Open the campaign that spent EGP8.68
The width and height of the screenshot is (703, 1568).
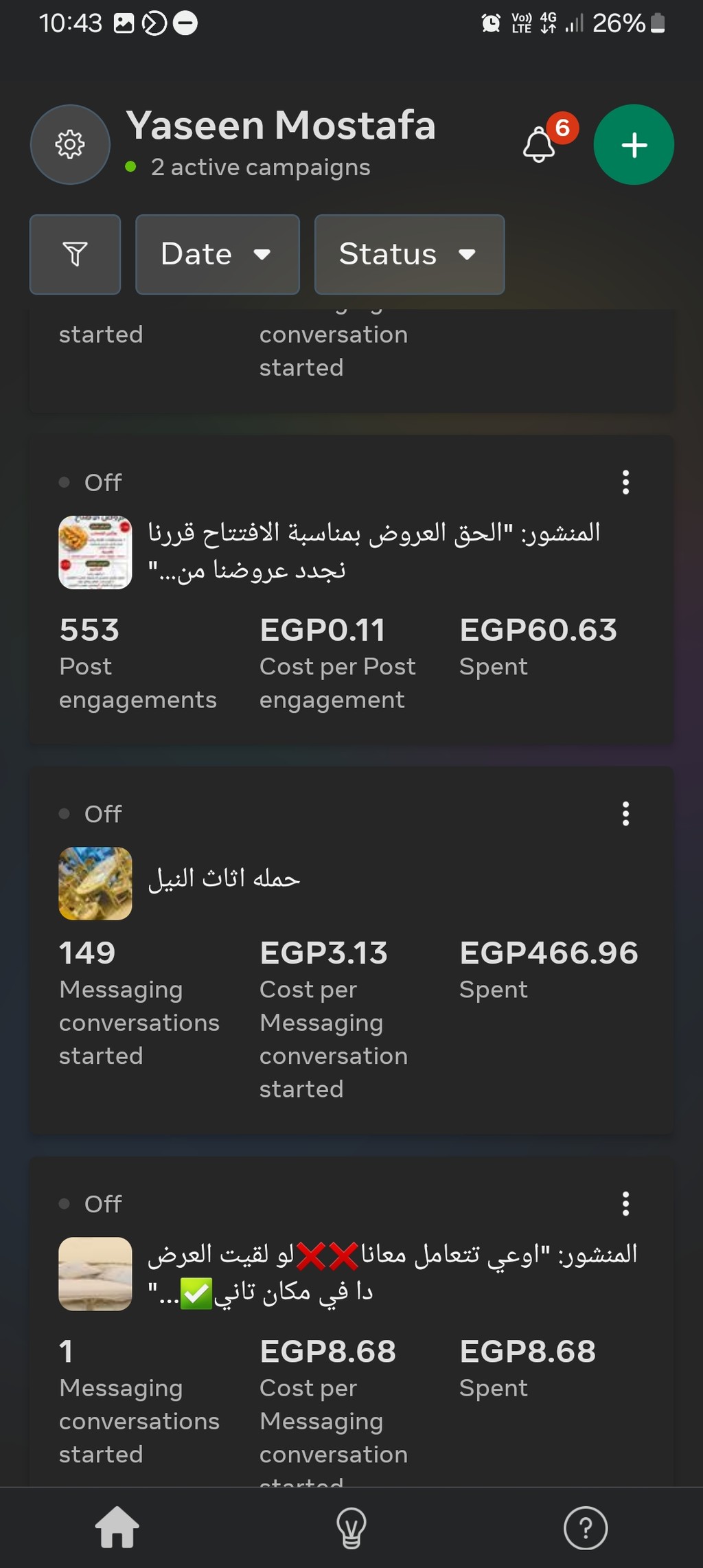point(351,1322)
